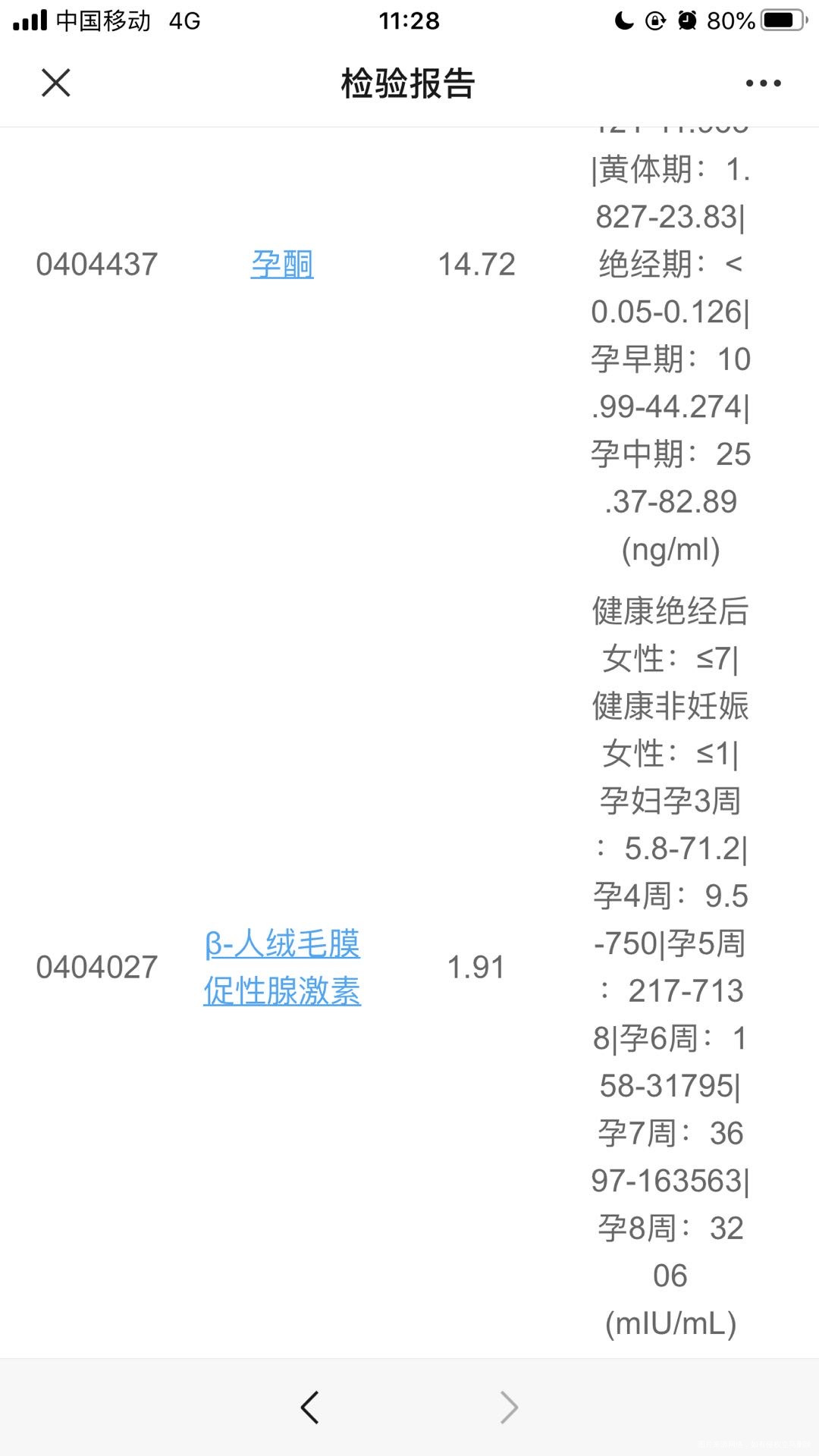Select the test code 0404437
Image resolution: width=819 pixels, height=1456 pixels.
97,264
